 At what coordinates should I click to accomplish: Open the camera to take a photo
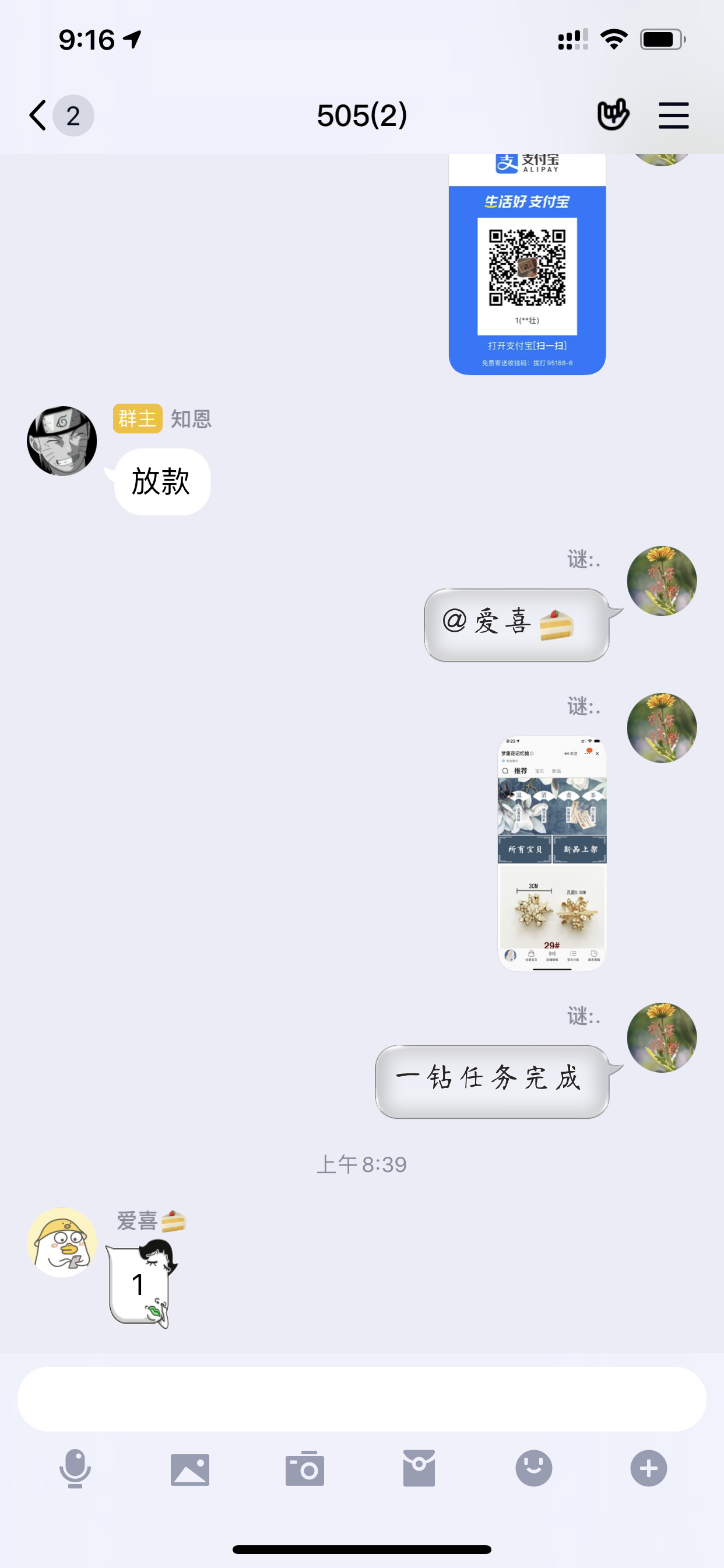pos(304,1468)
